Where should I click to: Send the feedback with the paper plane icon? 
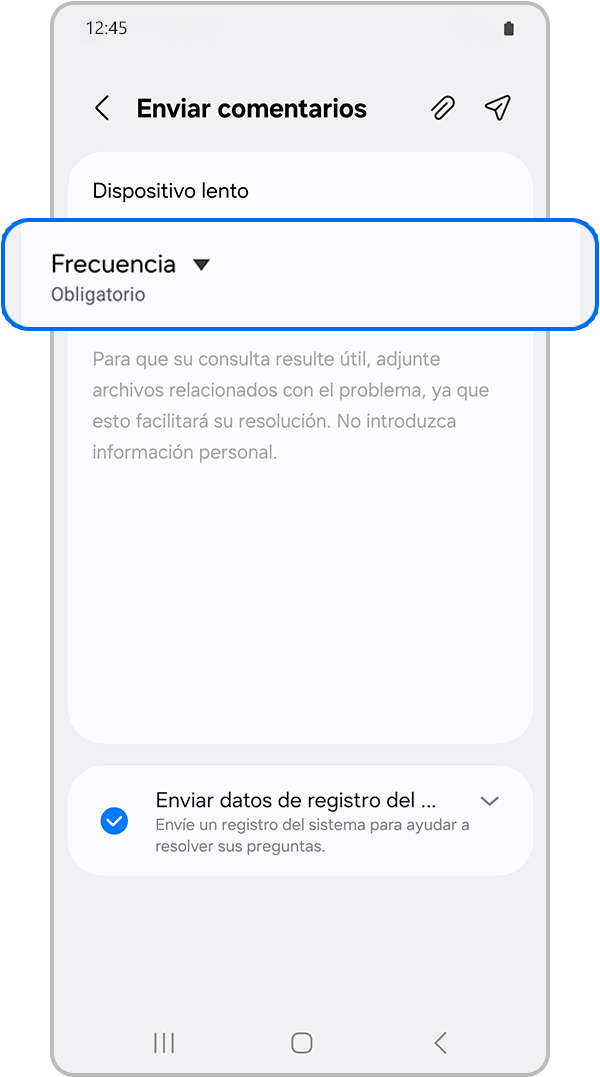(498, 109)
